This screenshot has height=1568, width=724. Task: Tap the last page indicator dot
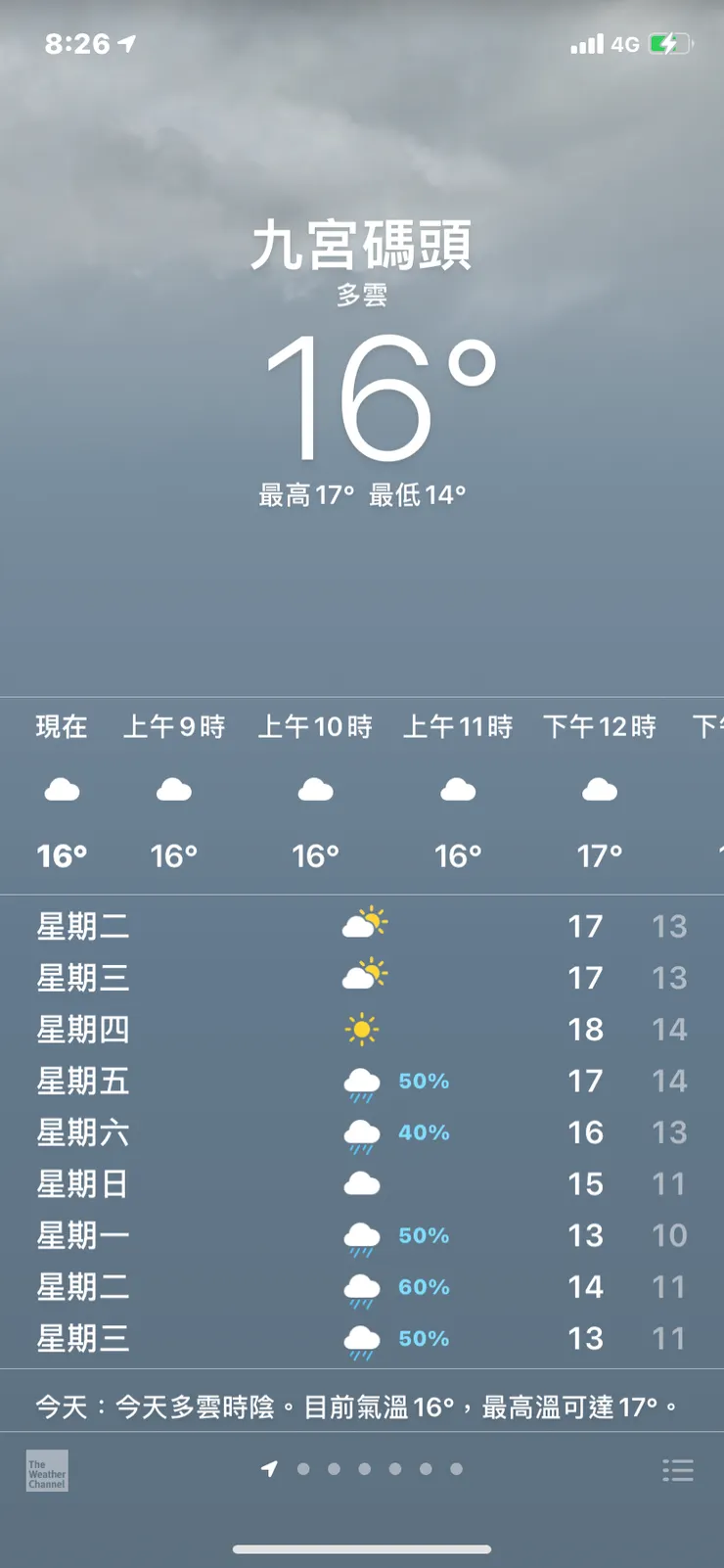point(456,1469)
